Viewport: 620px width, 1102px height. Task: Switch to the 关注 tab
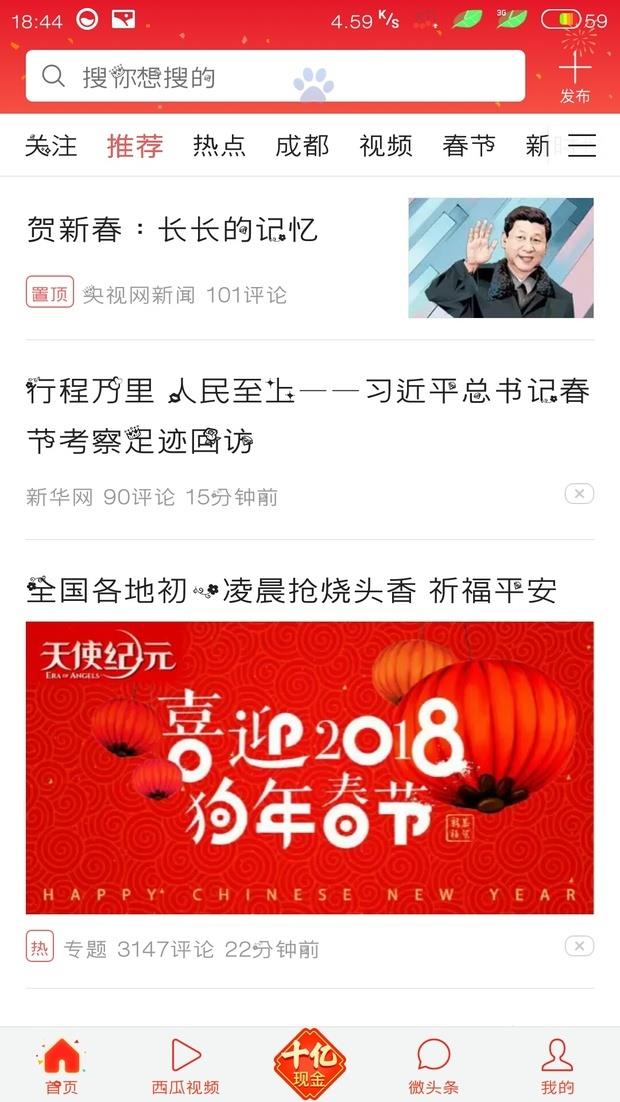coord(51,146)
